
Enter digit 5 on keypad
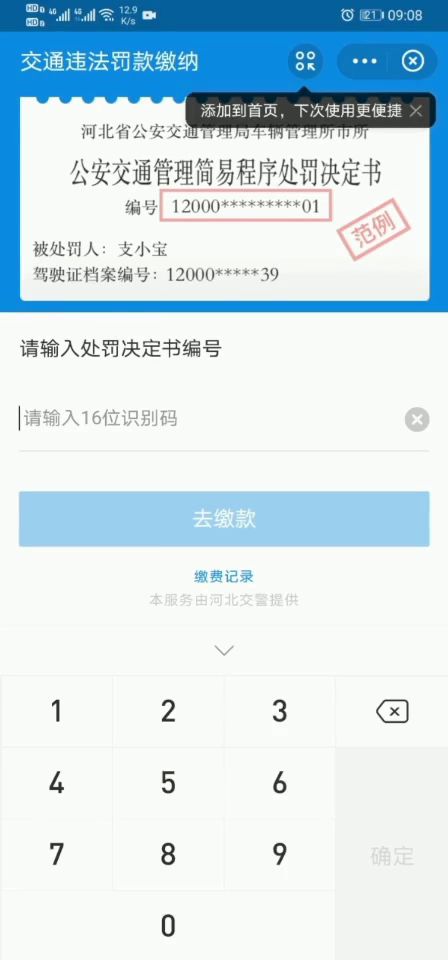pyautogui.click(x=168, y=783)
